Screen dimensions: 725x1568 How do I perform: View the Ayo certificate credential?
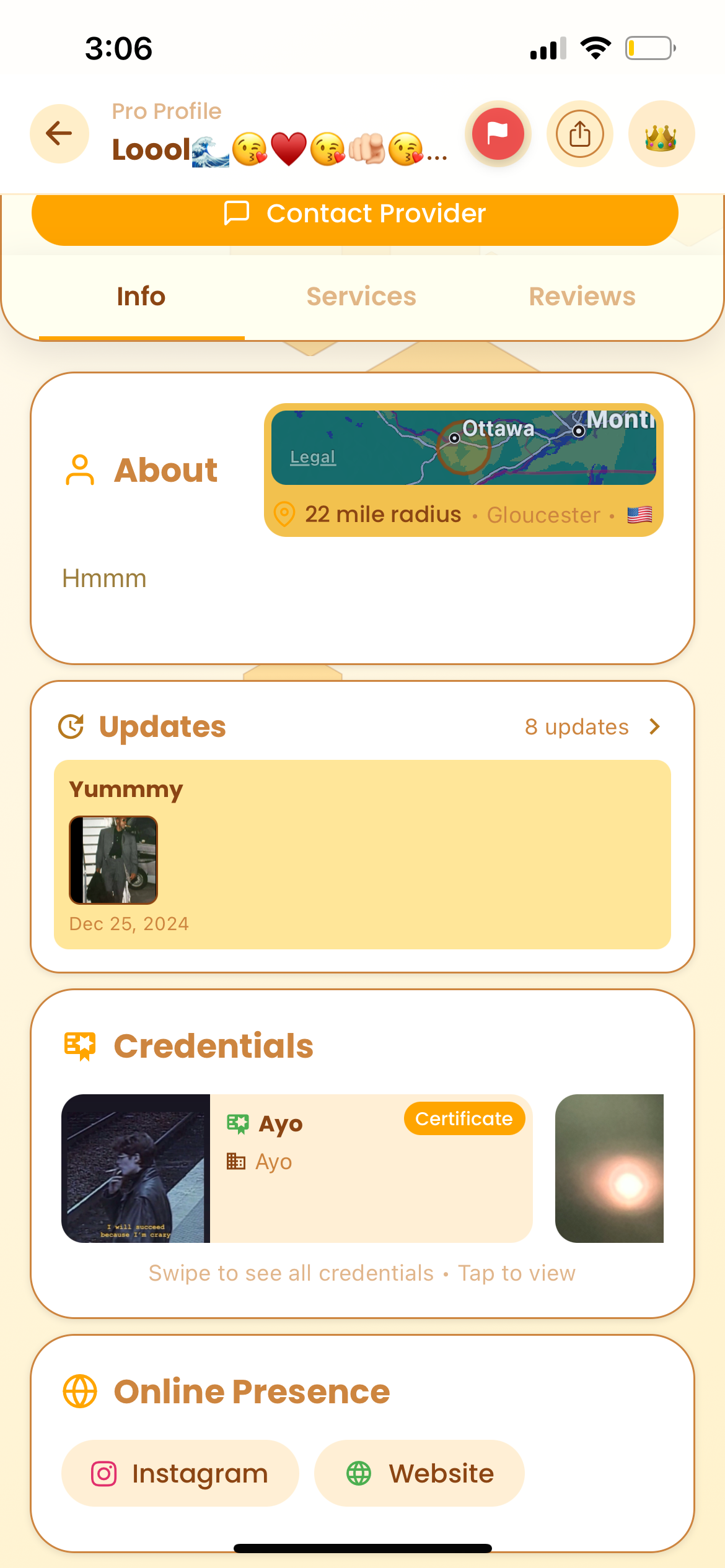pos(297,1169)
